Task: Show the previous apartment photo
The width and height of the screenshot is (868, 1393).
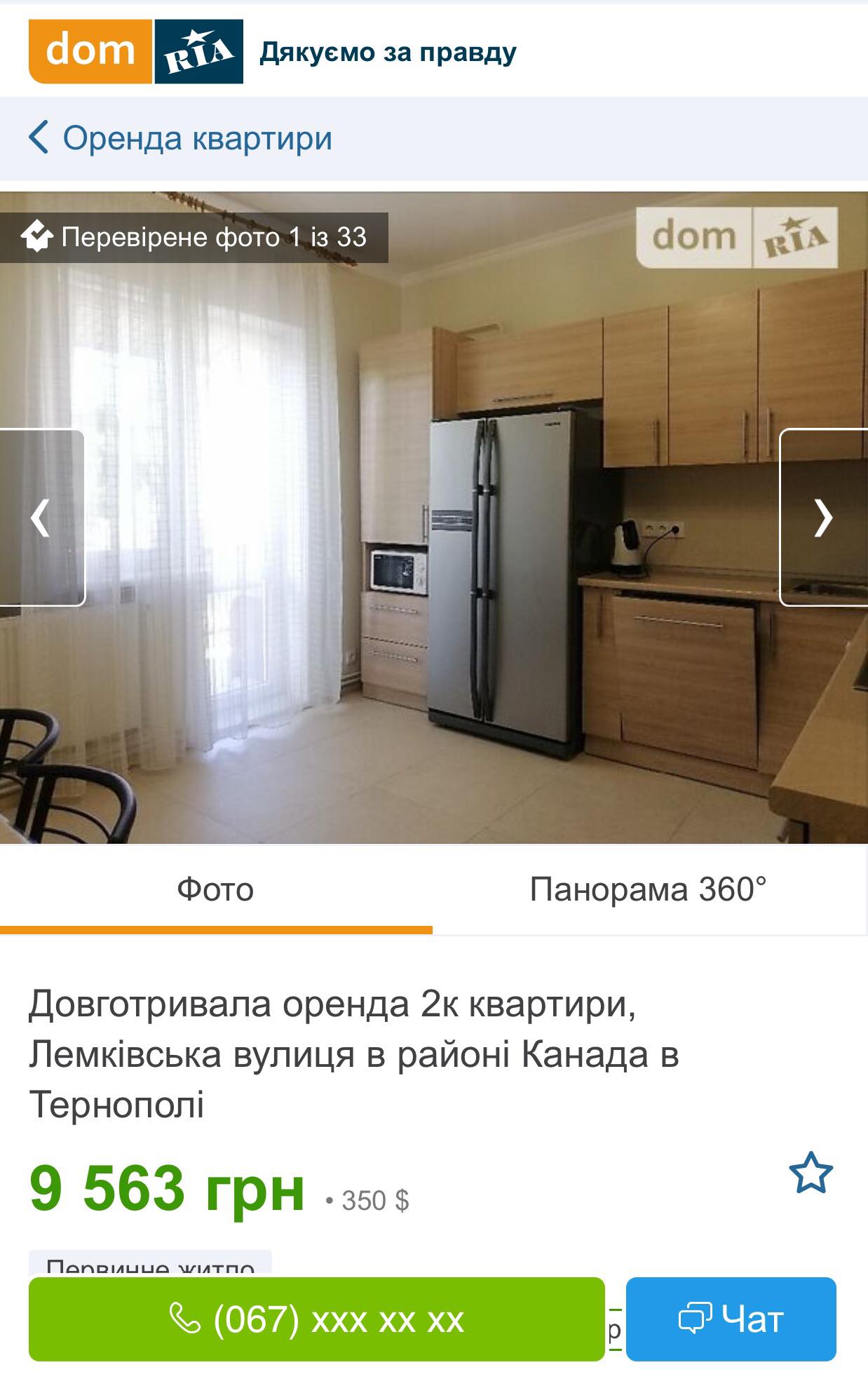Action: pyautogui.click(x=42, y=517)
